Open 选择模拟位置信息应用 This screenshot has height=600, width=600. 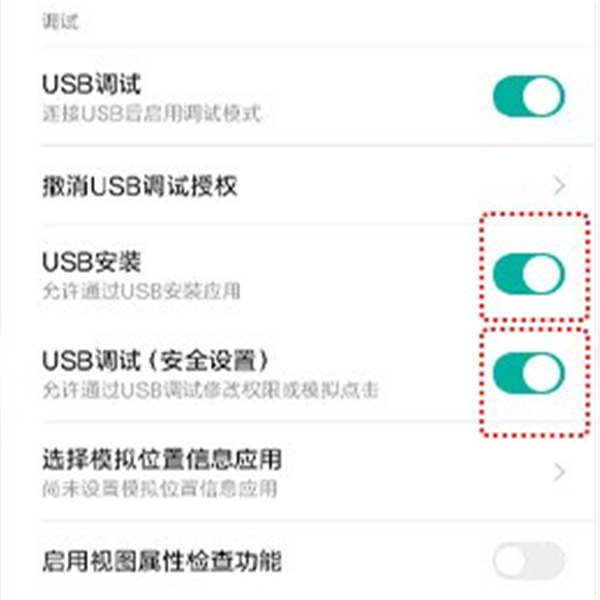pos(300,471)
